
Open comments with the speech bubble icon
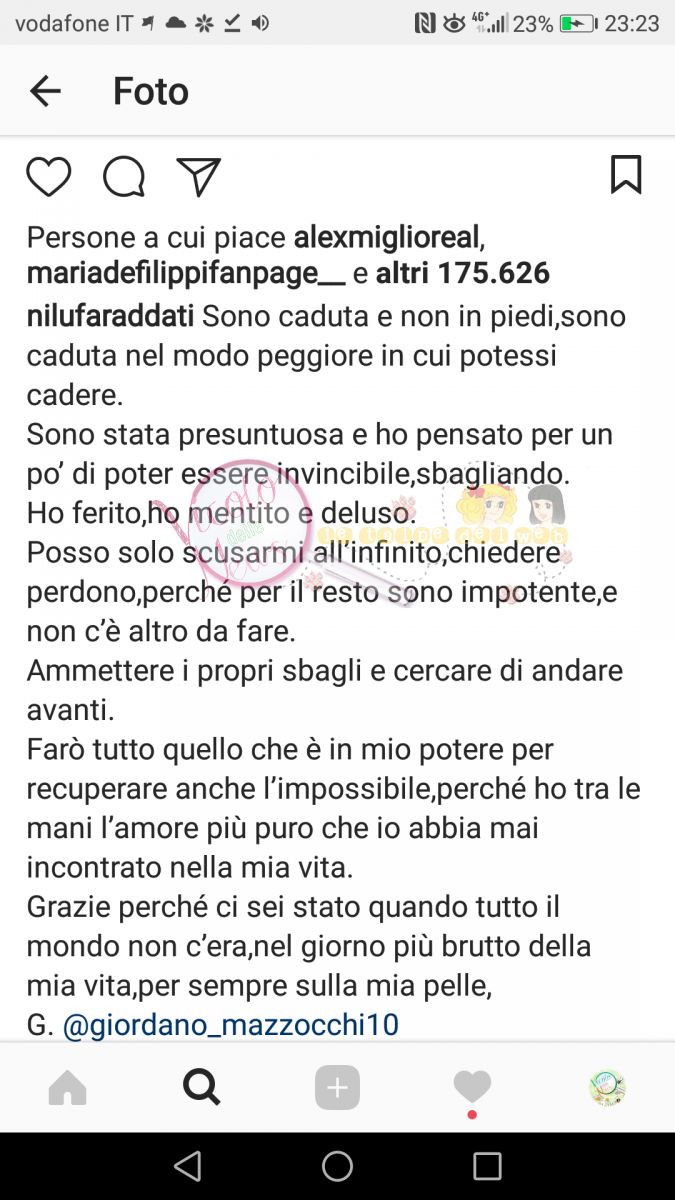[x=124, y=177]
